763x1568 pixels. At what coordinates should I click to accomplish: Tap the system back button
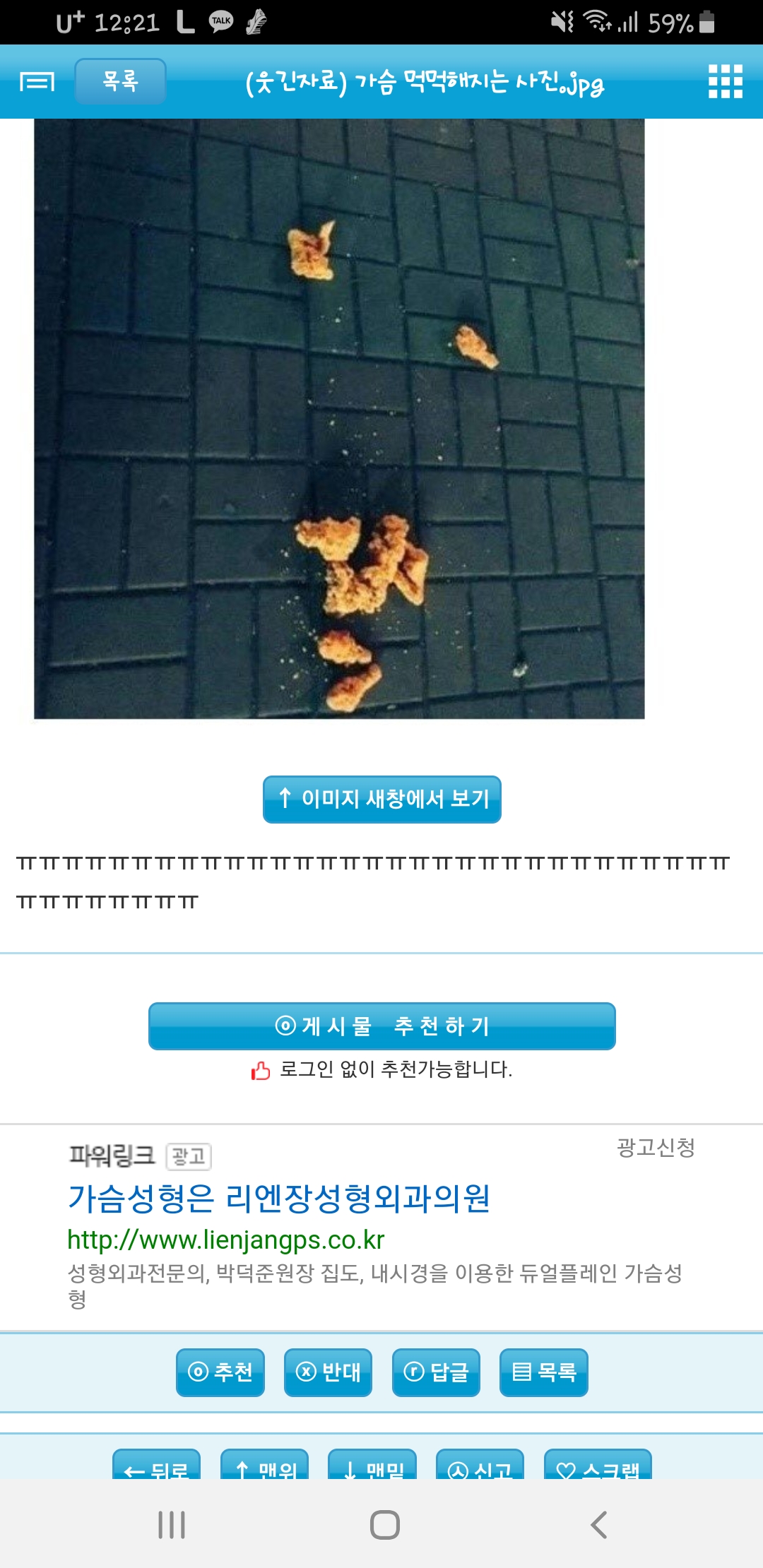coord(598,1525)
